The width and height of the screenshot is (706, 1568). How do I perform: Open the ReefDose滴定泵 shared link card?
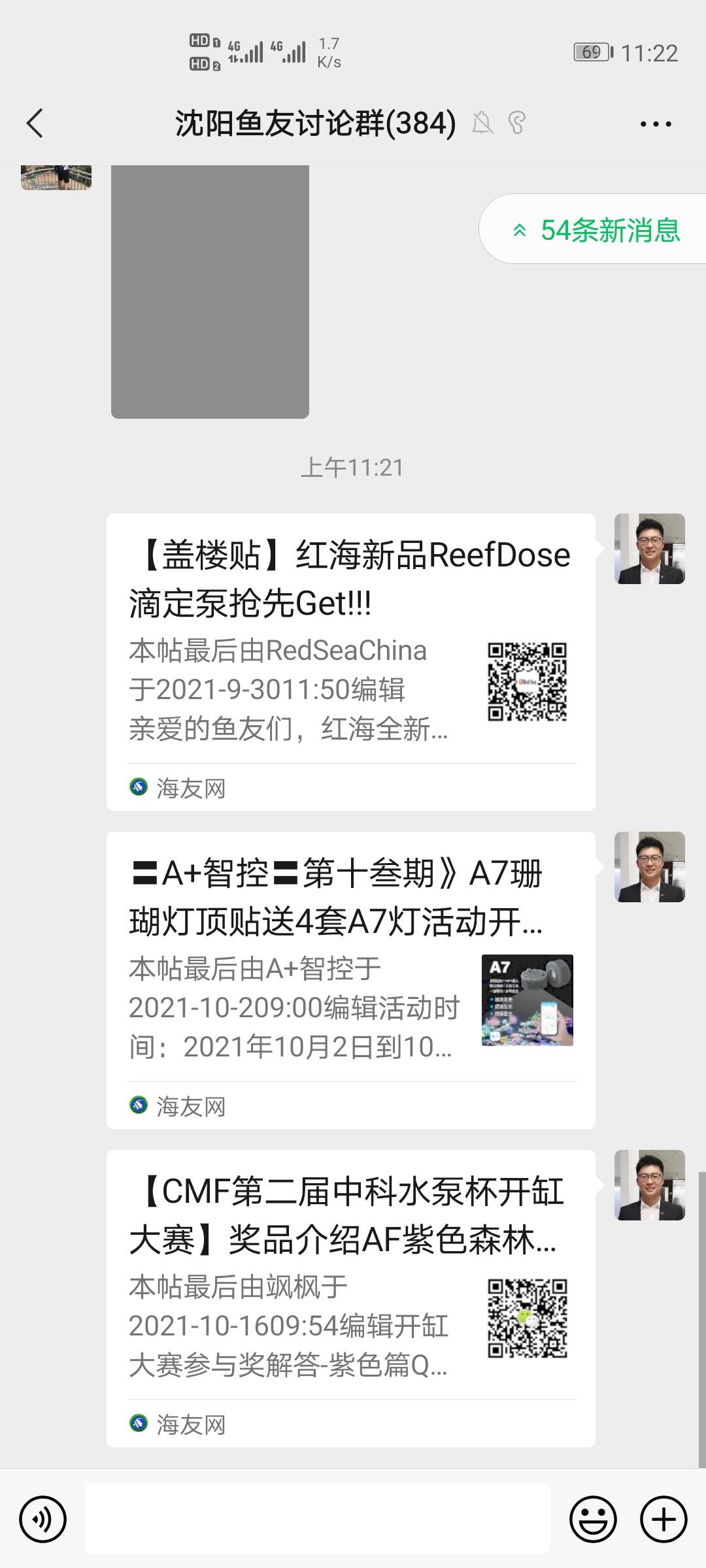[x=350, y=661]
